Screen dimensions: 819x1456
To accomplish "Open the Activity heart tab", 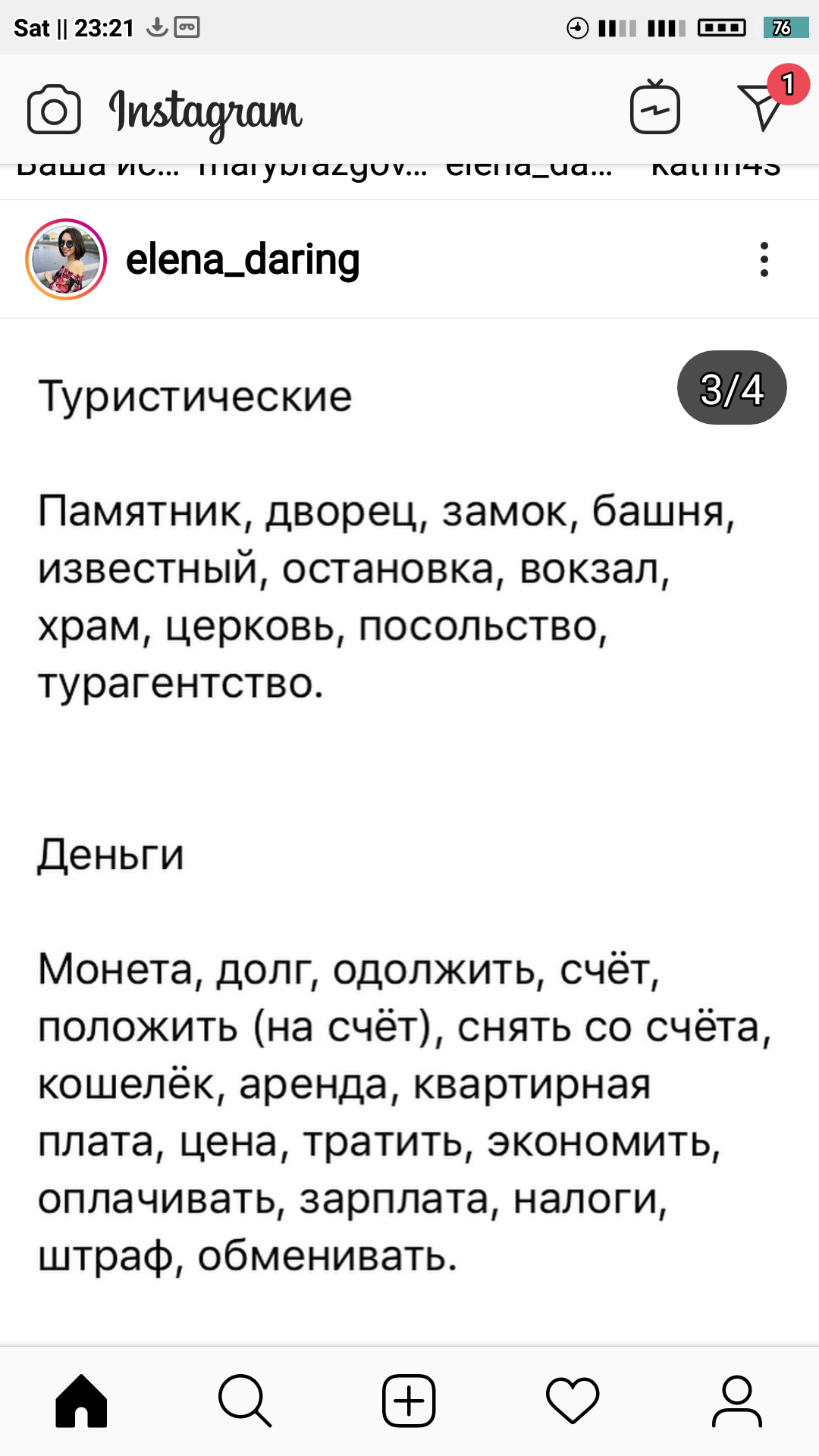I will 573,1401.
